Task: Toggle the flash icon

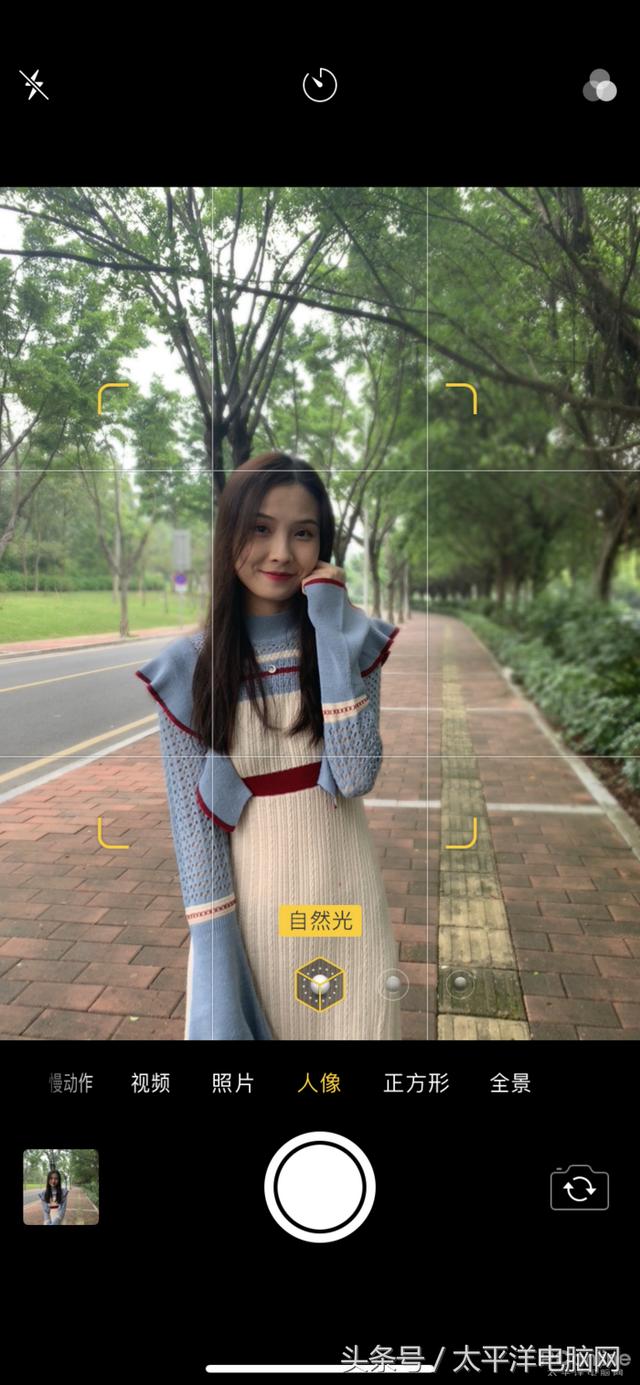Action: pyautogui.click(x=34, y=85)
